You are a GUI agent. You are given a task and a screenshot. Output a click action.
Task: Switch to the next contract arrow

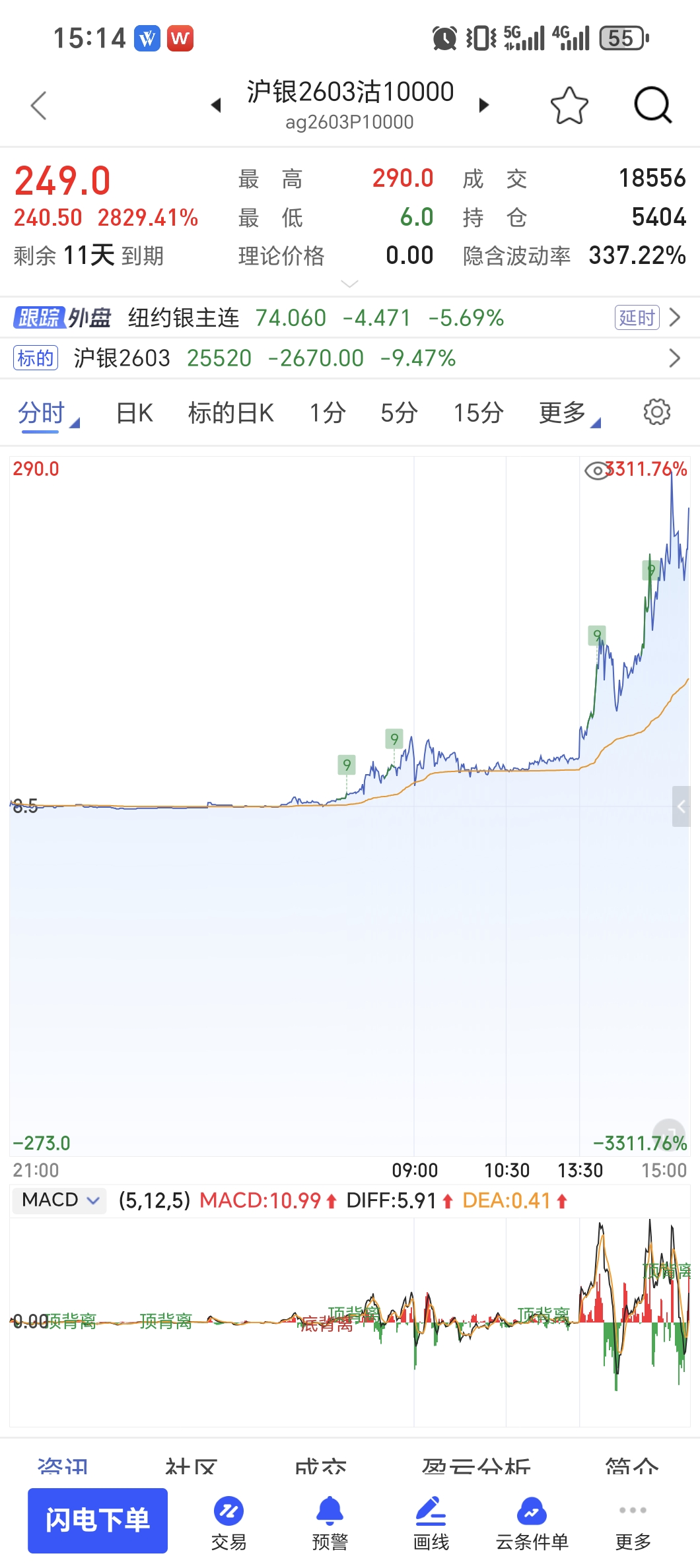(x=484, y=106)
